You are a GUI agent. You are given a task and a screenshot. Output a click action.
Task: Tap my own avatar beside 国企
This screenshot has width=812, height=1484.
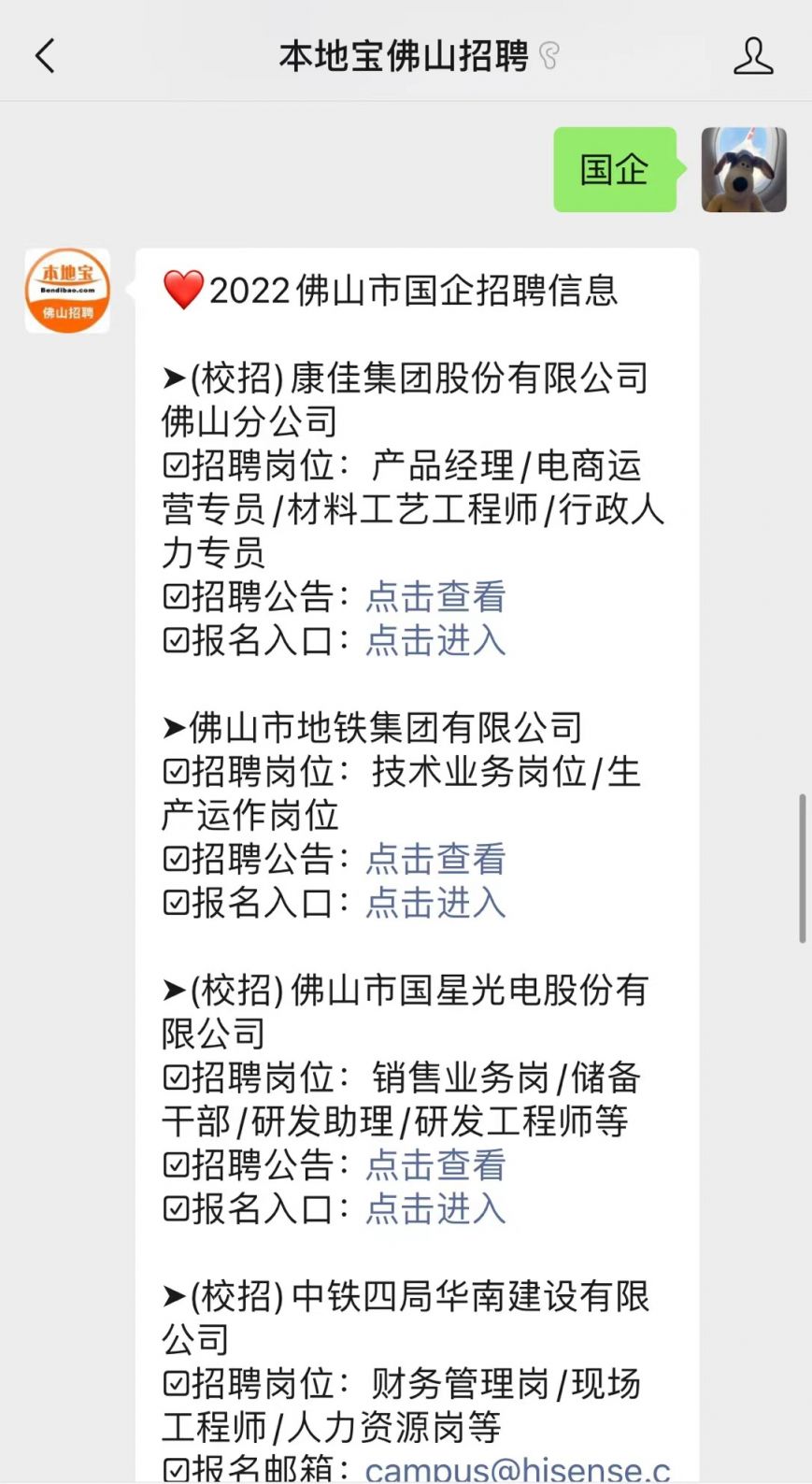pyautogui.click(x=744, y=170)
